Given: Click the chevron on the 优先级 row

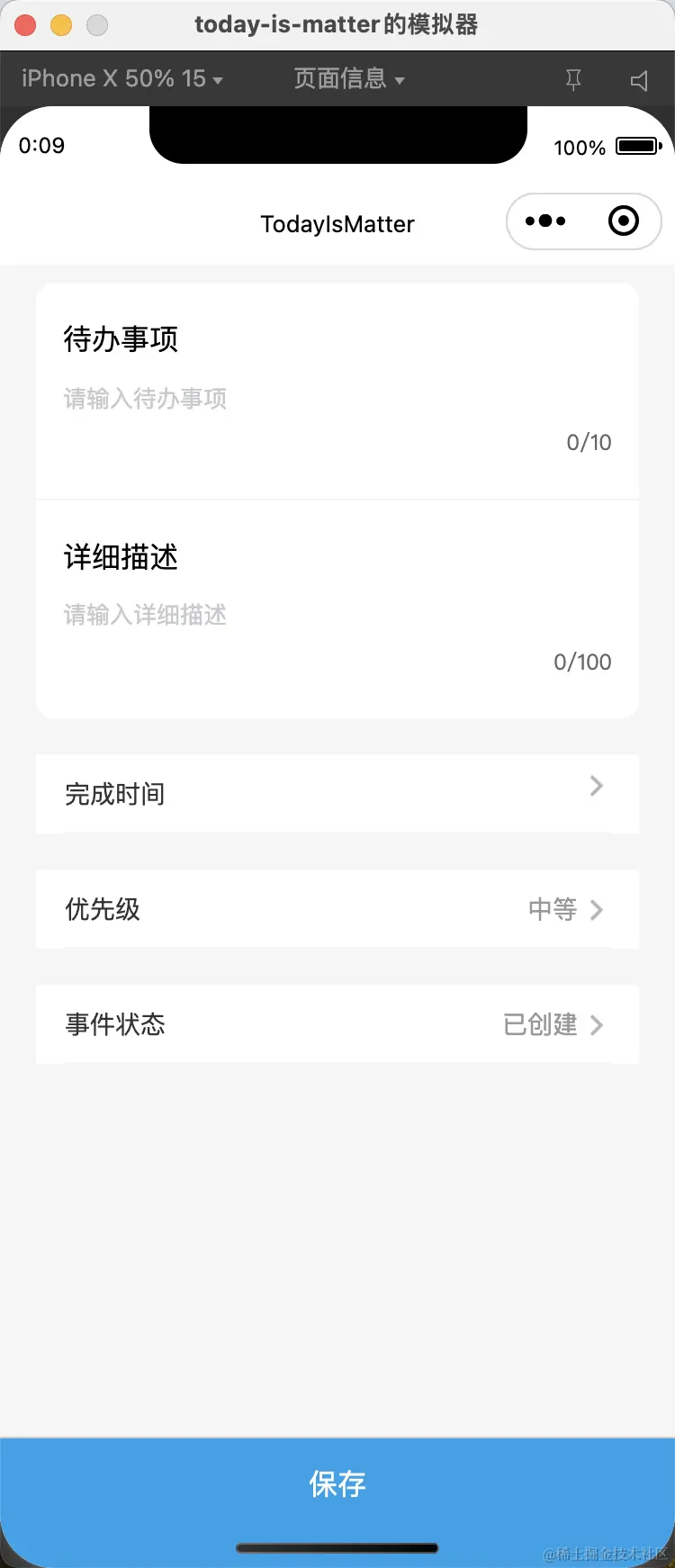Looking at the screenshot, I should tap(596, 910).
